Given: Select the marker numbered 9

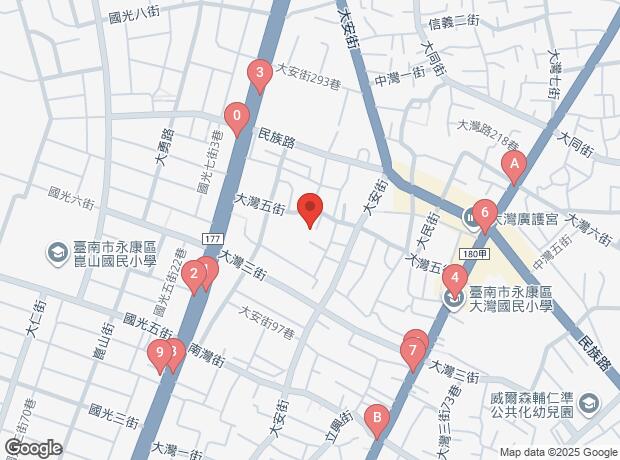Looking at the screenshot, I should 158,353.
